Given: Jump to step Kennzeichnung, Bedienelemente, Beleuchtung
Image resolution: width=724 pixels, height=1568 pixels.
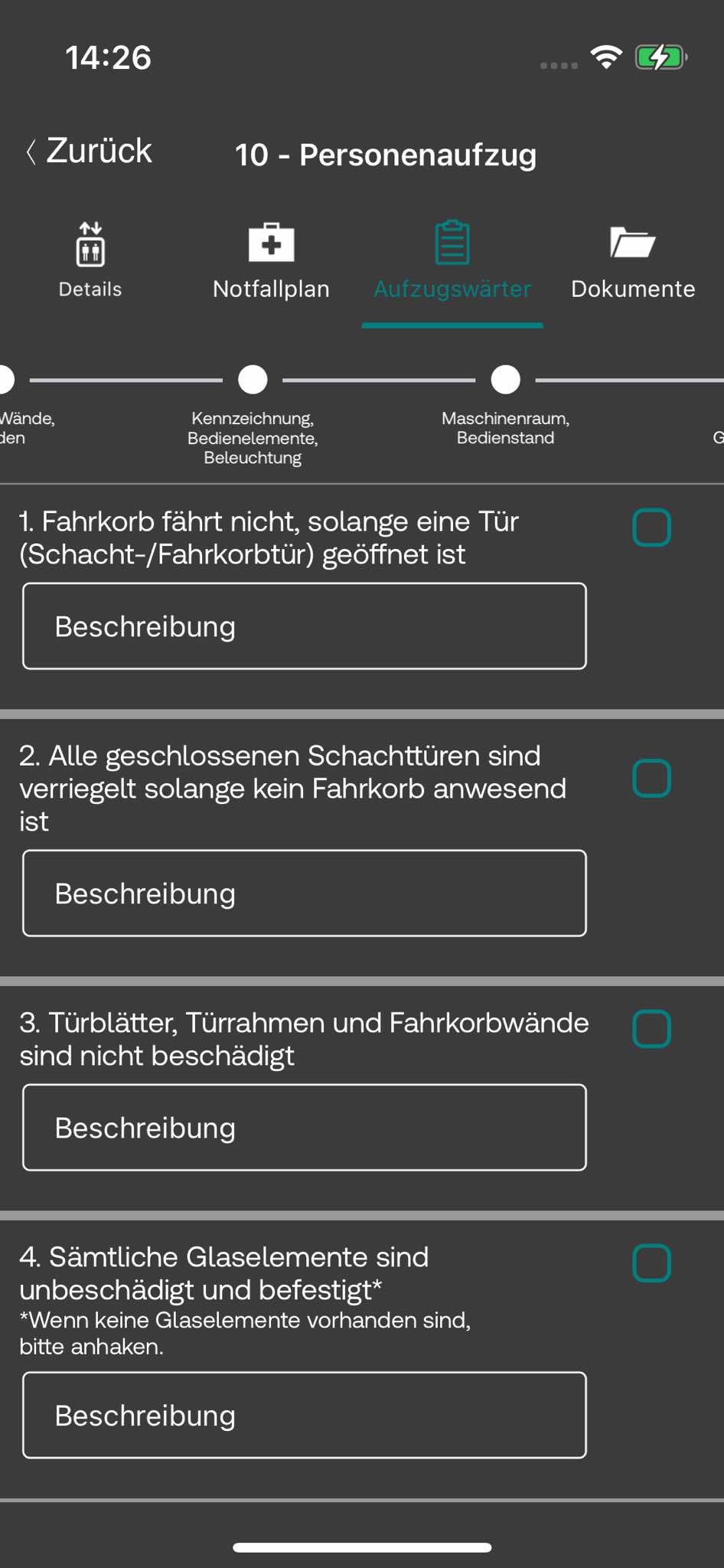Looking at the screenshot, I should click(x=253, y=380).
